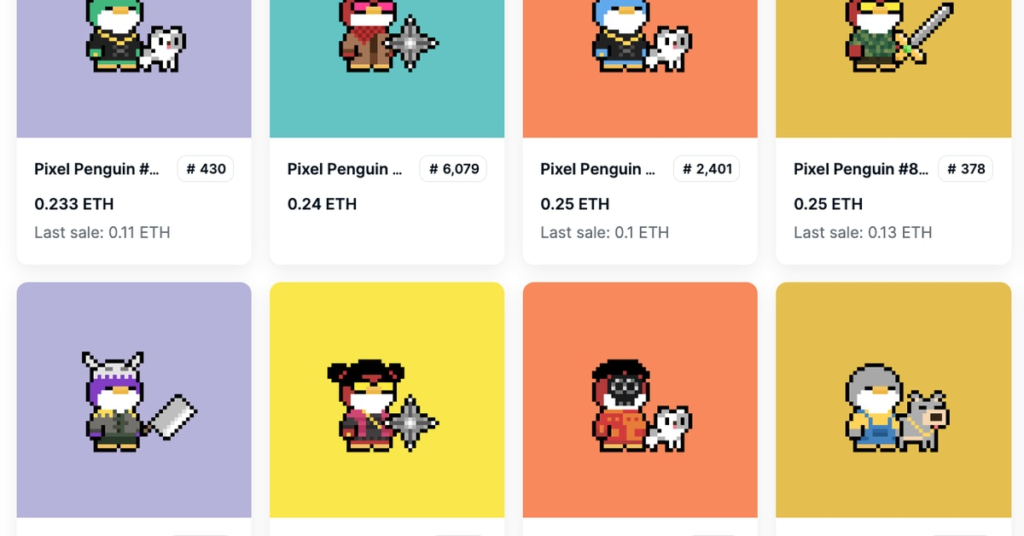The height and width of the screenshot is (536, 1024).
Task: Open the orange-background penguin wearing a skull mask
Action: 640,400
